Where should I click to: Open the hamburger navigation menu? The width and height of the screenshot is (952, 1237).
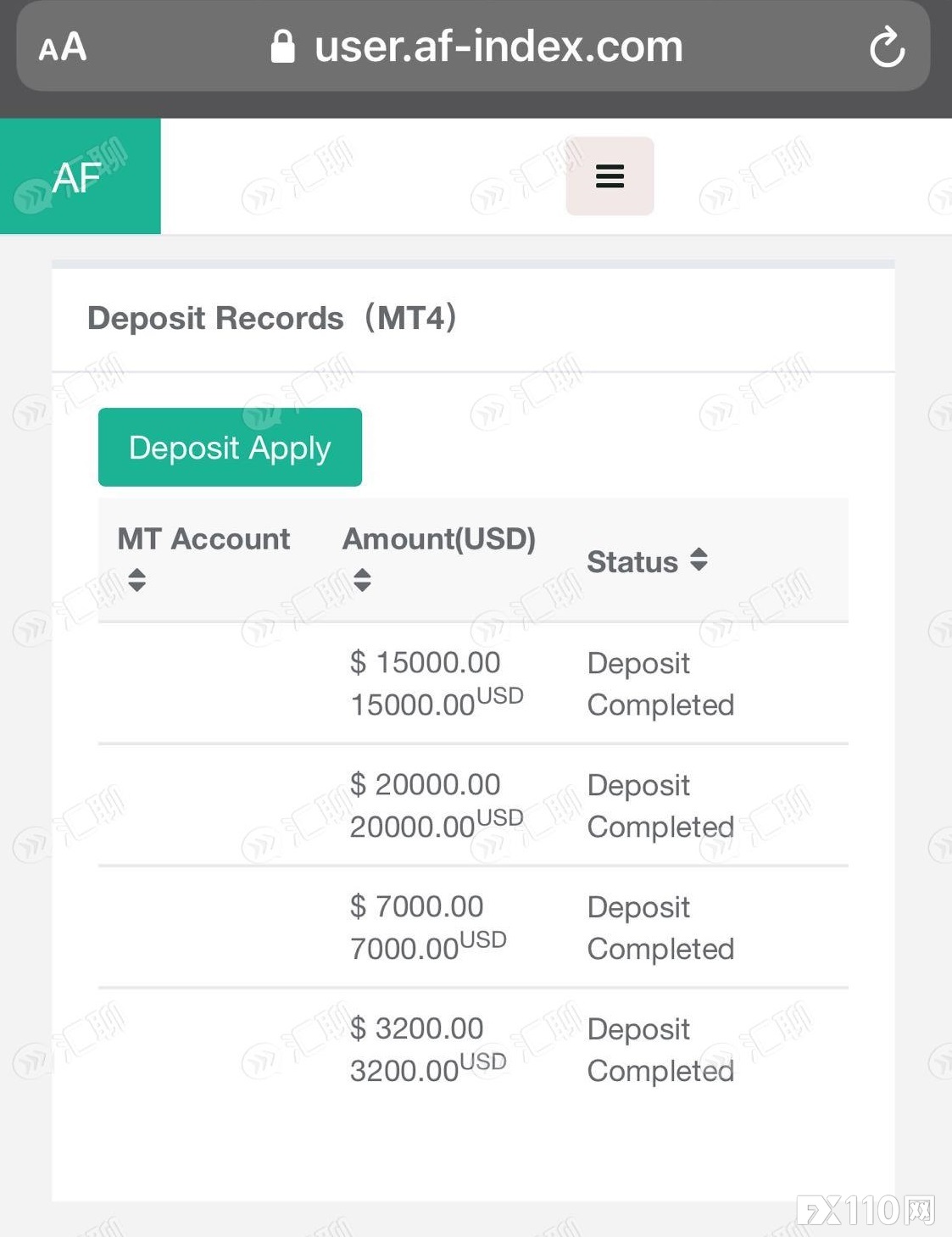click(610, 176)
